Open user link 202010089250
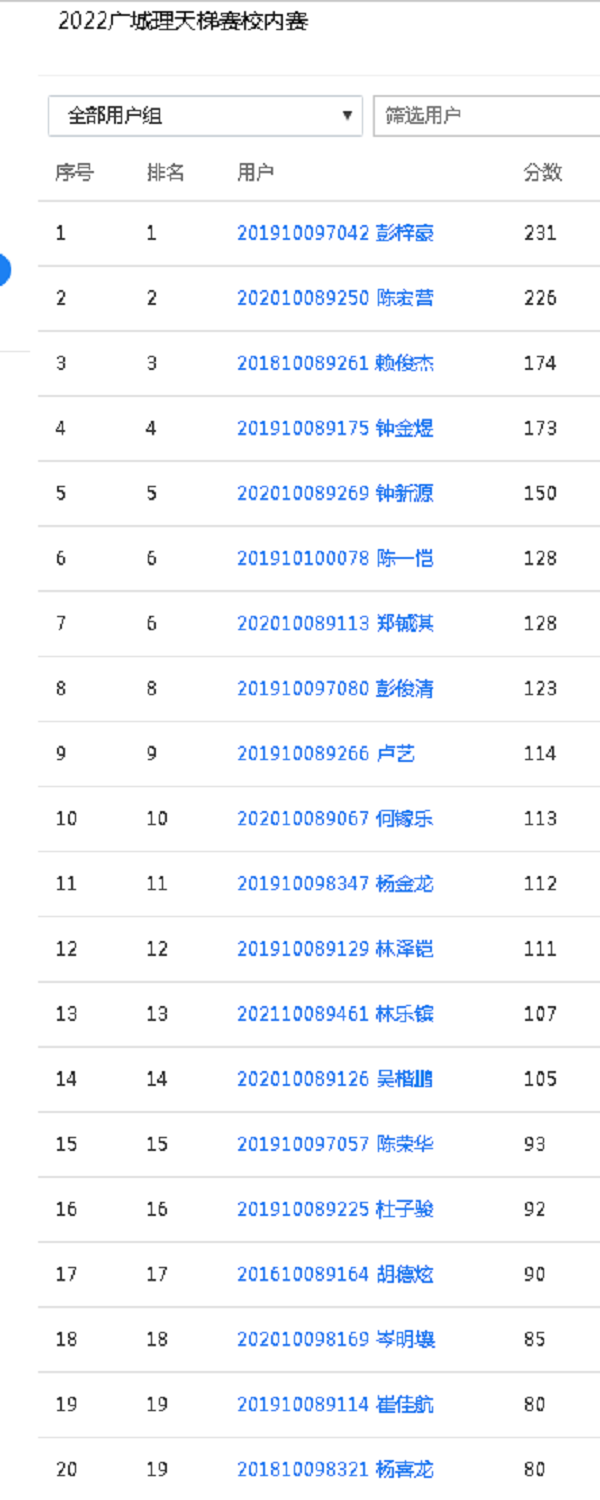600x1500 pixels. 335,298
